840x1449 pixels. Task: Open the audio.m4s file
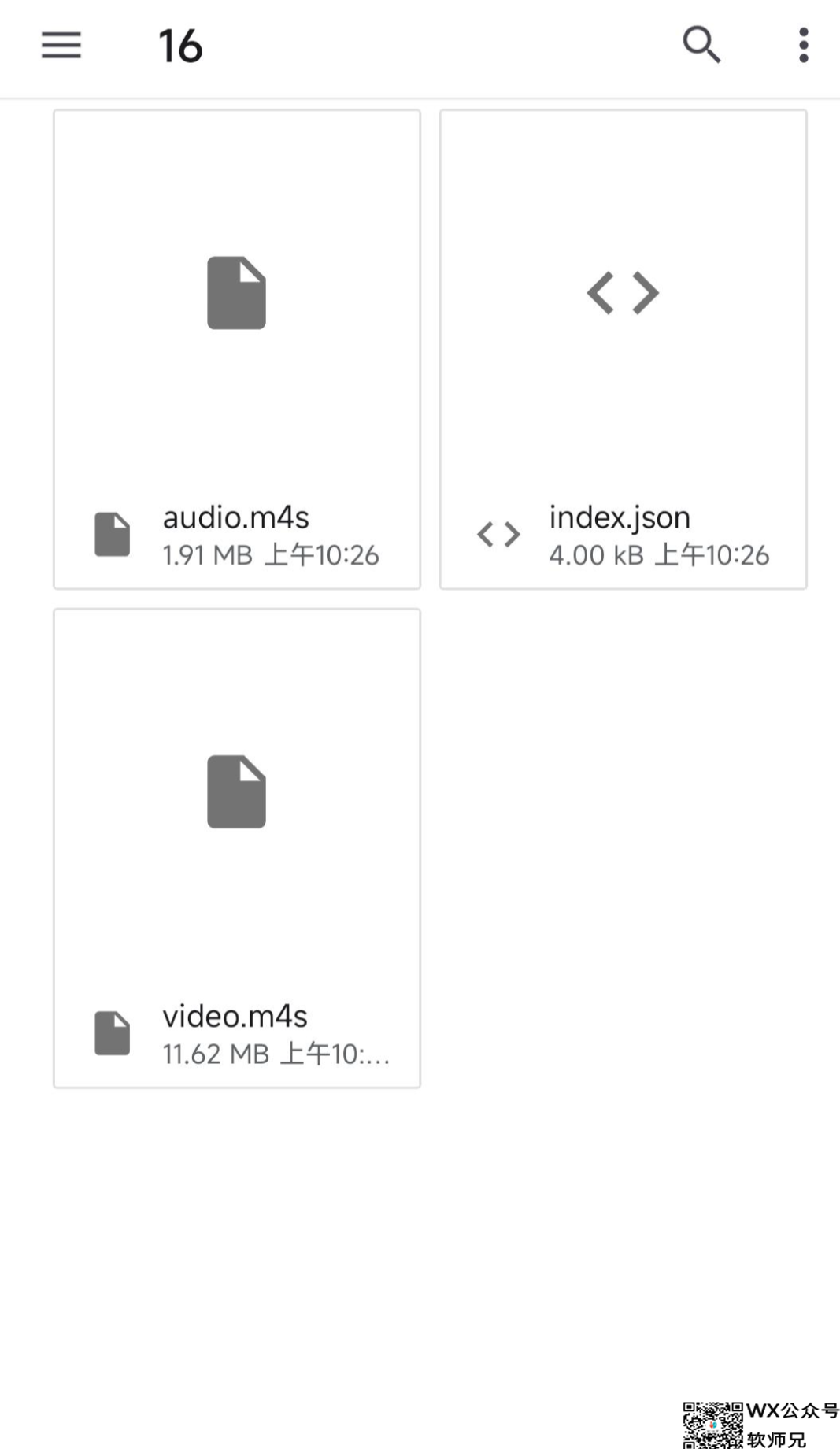coord(237,350)
